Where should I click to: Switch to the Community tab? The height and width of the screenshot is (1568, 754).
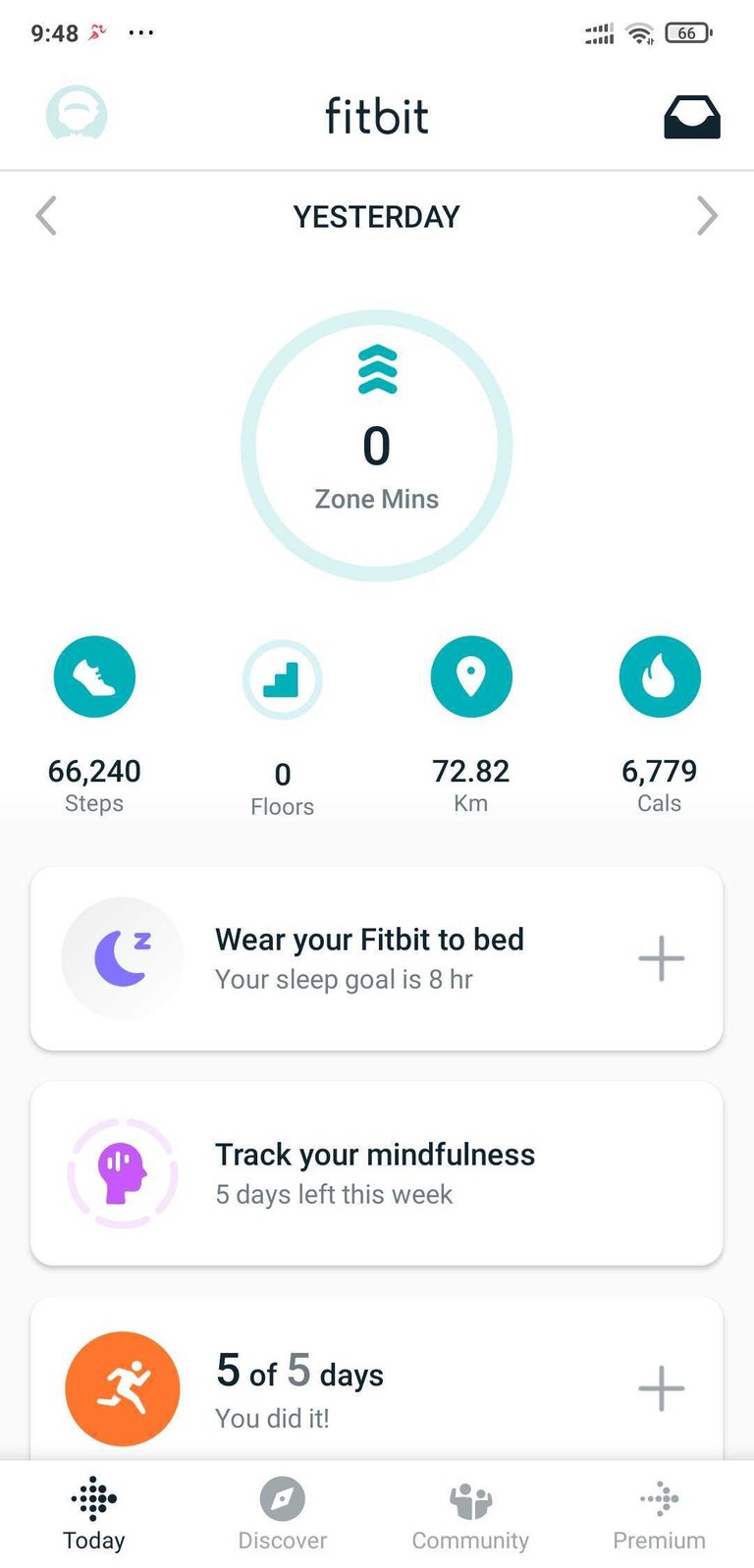(x=470, y=1514)
